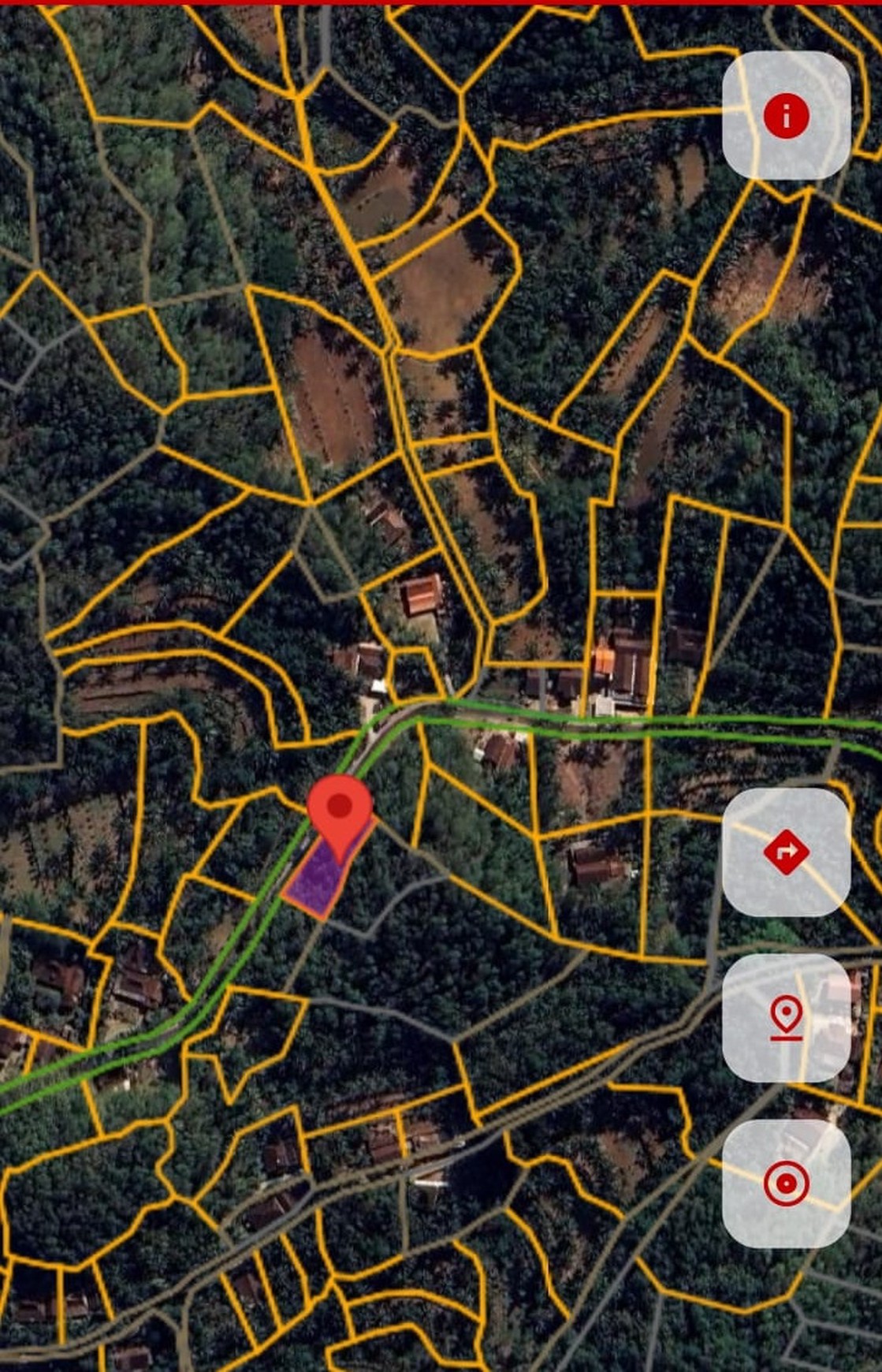Image resolution: width=882 pixels, height=1372 pixels.
Task: Center map on my current location
Action: [786, 1183]
